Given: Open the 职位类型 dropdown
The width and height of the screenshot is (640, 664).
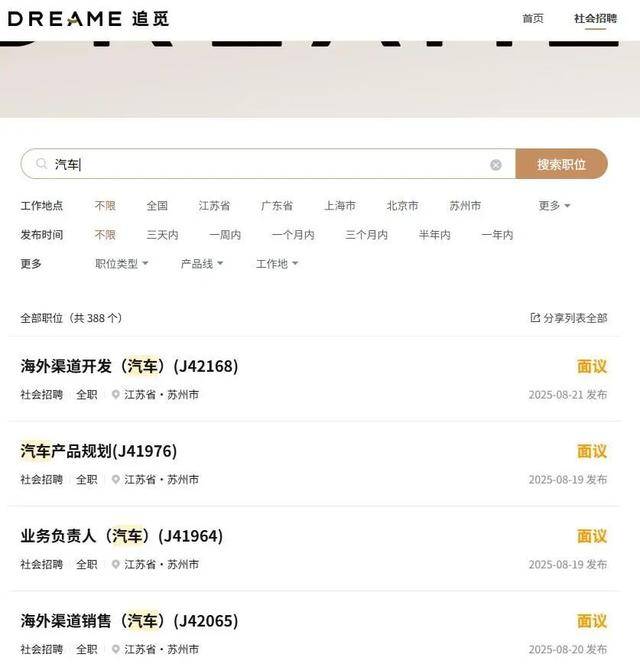Looking at the screenshot, I should click(121, 264).
